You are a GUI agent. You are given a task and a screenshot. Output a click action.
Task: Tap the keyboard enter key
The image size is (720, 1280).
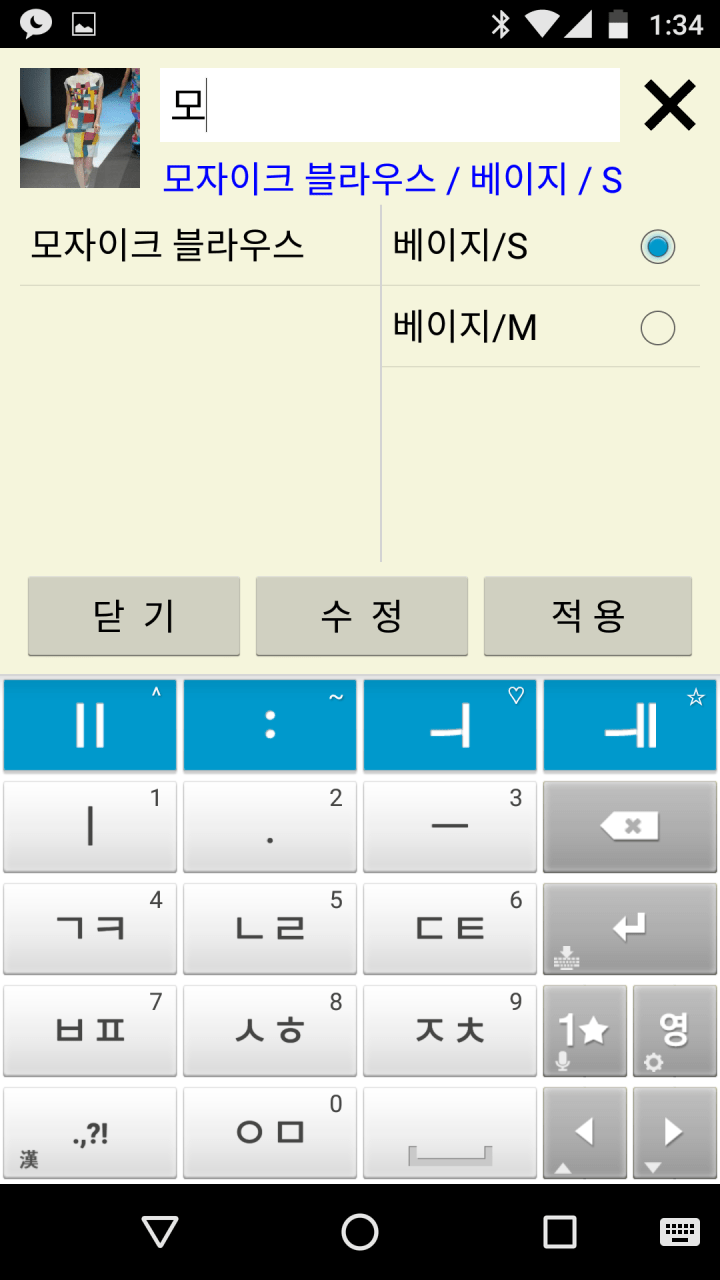pyautogui.click(x=629, y=929)
